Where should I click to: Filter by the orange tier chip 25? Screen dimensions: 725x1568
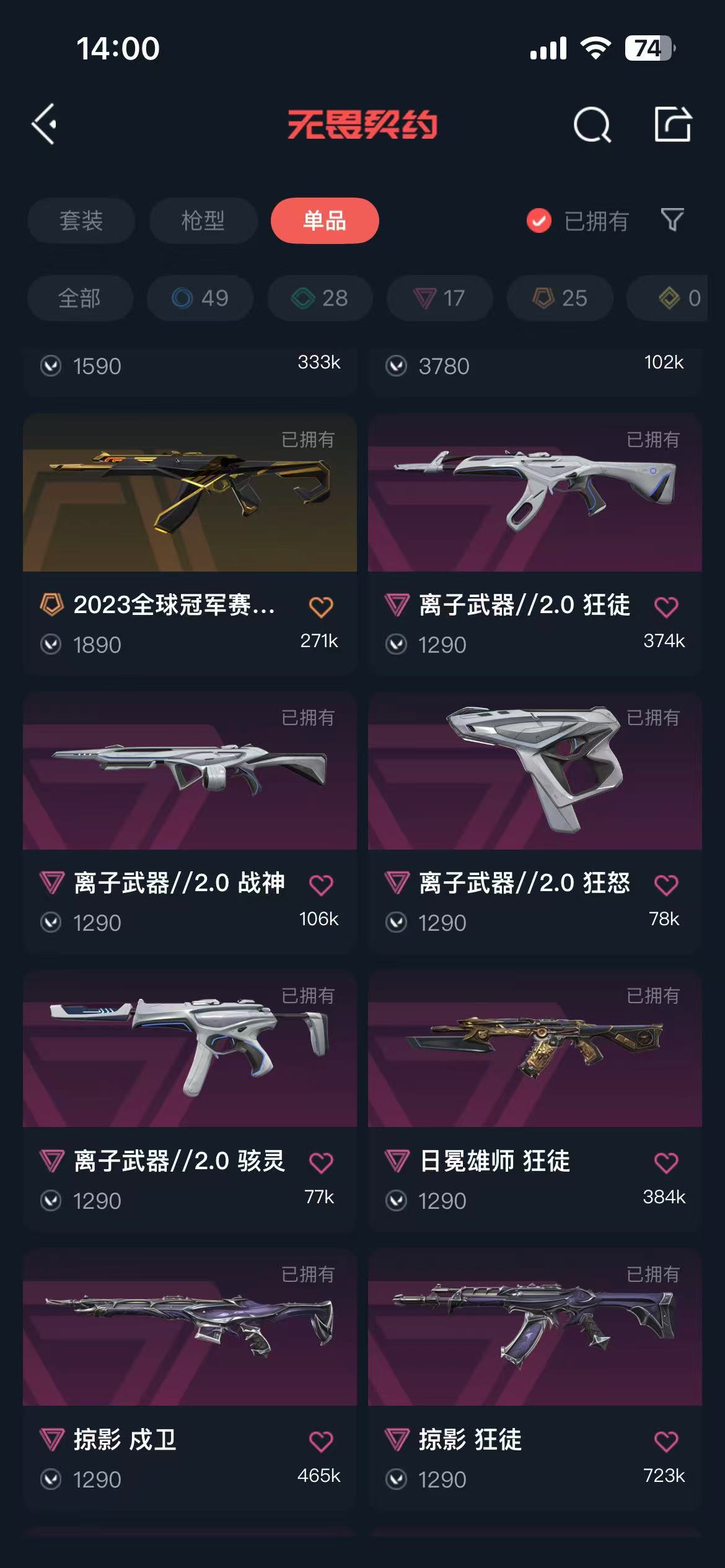(x=560, y=298)
